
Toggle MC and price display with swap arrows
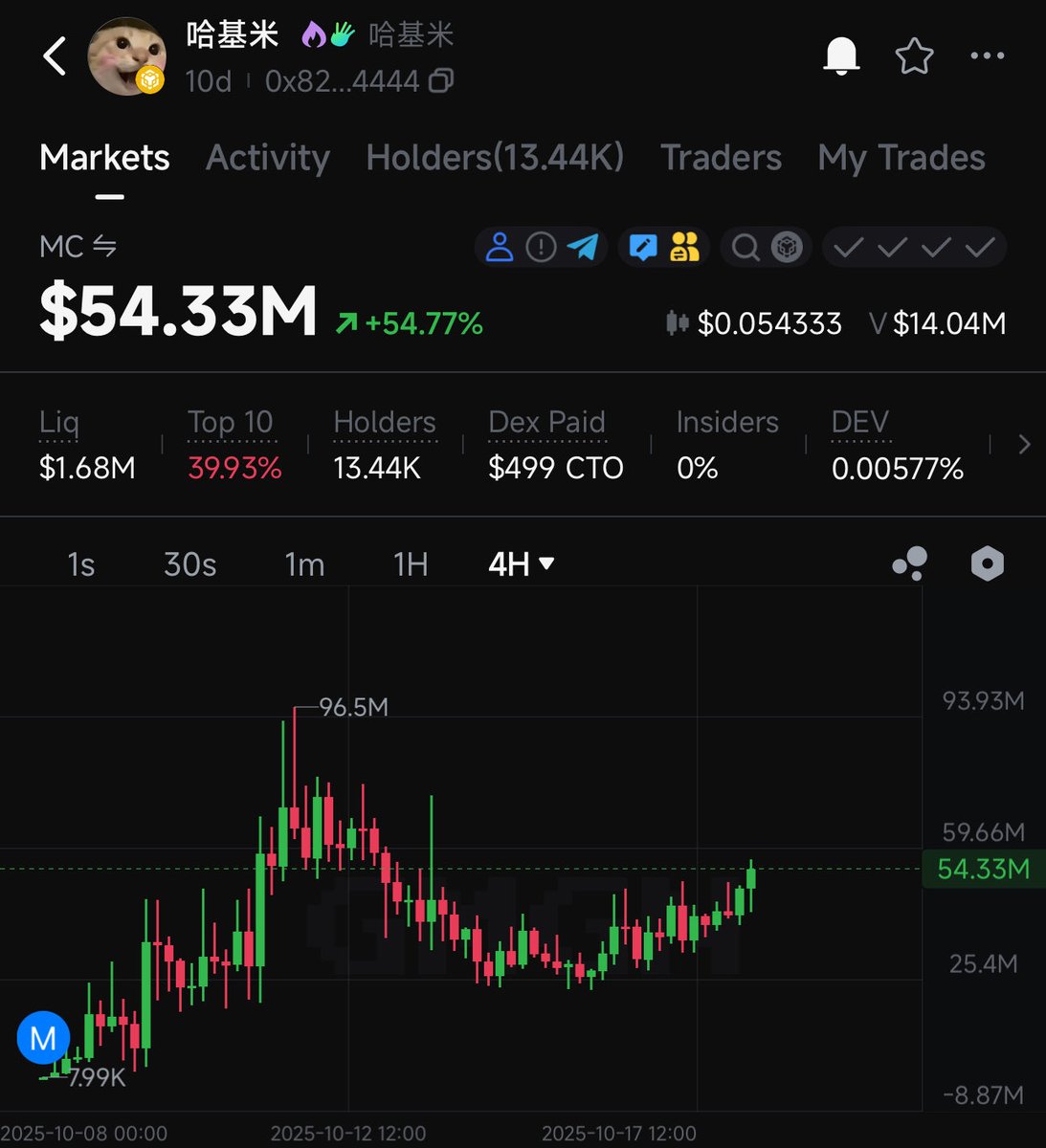tap(104, 247)
